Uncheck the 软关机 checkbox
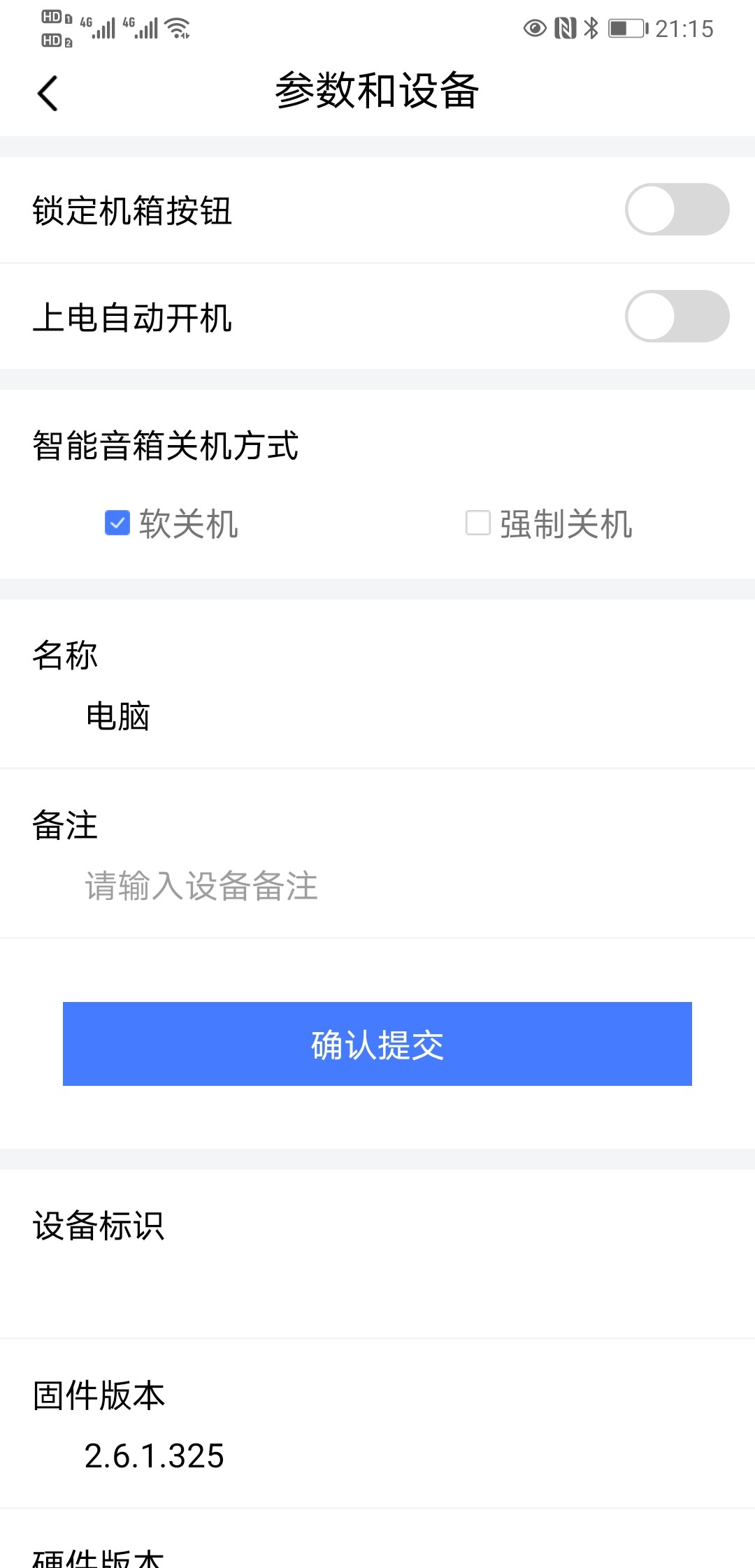The image size is (755, 1568). (x=117, y=523)
